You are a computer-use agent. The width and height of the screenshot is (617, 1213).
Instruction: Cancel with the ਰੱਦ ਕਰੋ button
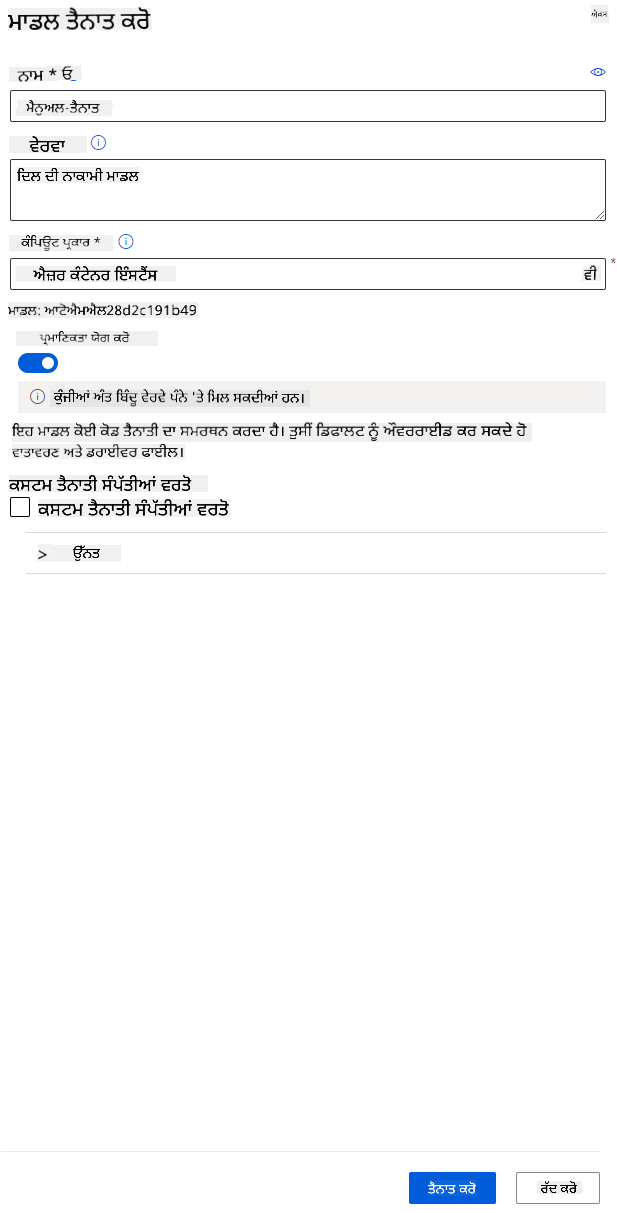point(558,1188)
